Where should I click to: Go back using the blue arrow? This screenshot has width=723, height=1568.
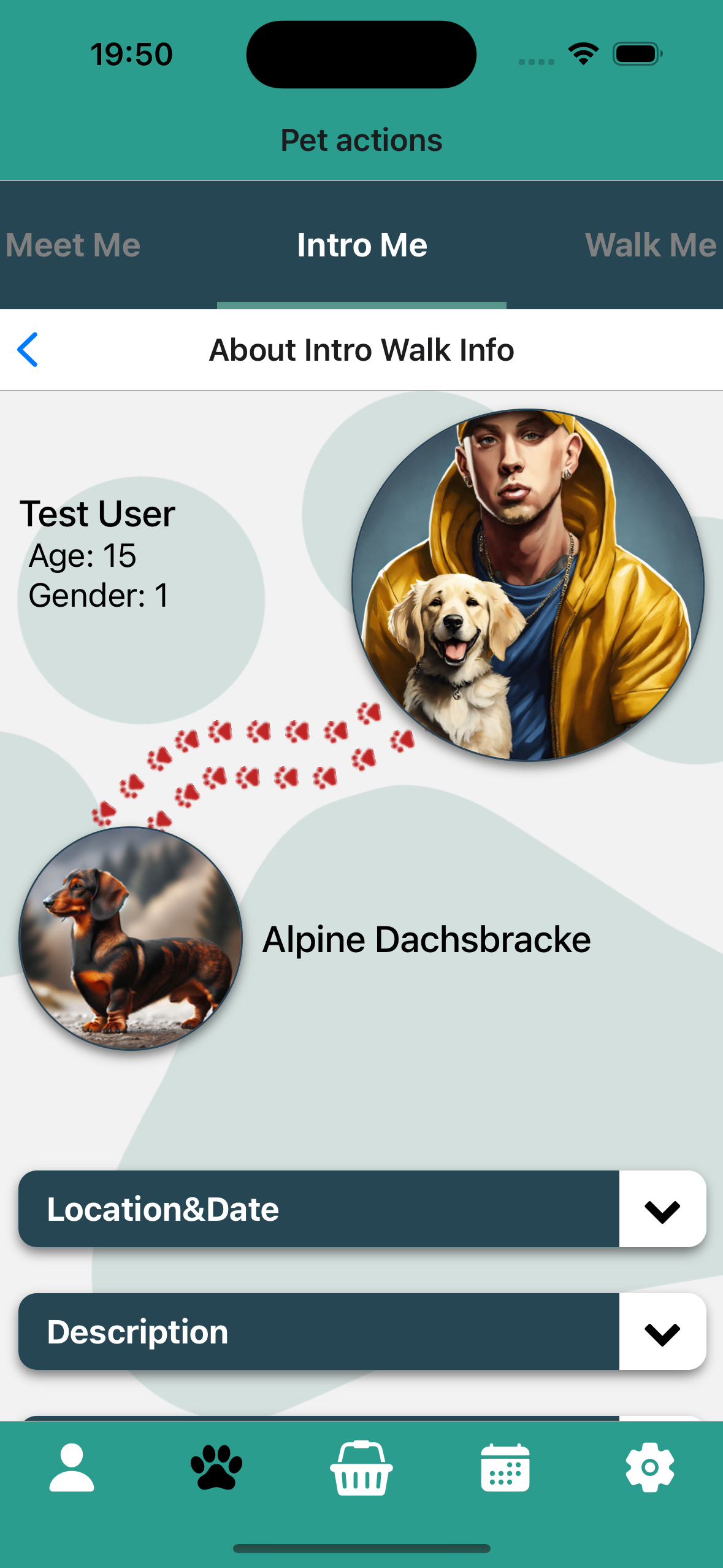(28, 350)
